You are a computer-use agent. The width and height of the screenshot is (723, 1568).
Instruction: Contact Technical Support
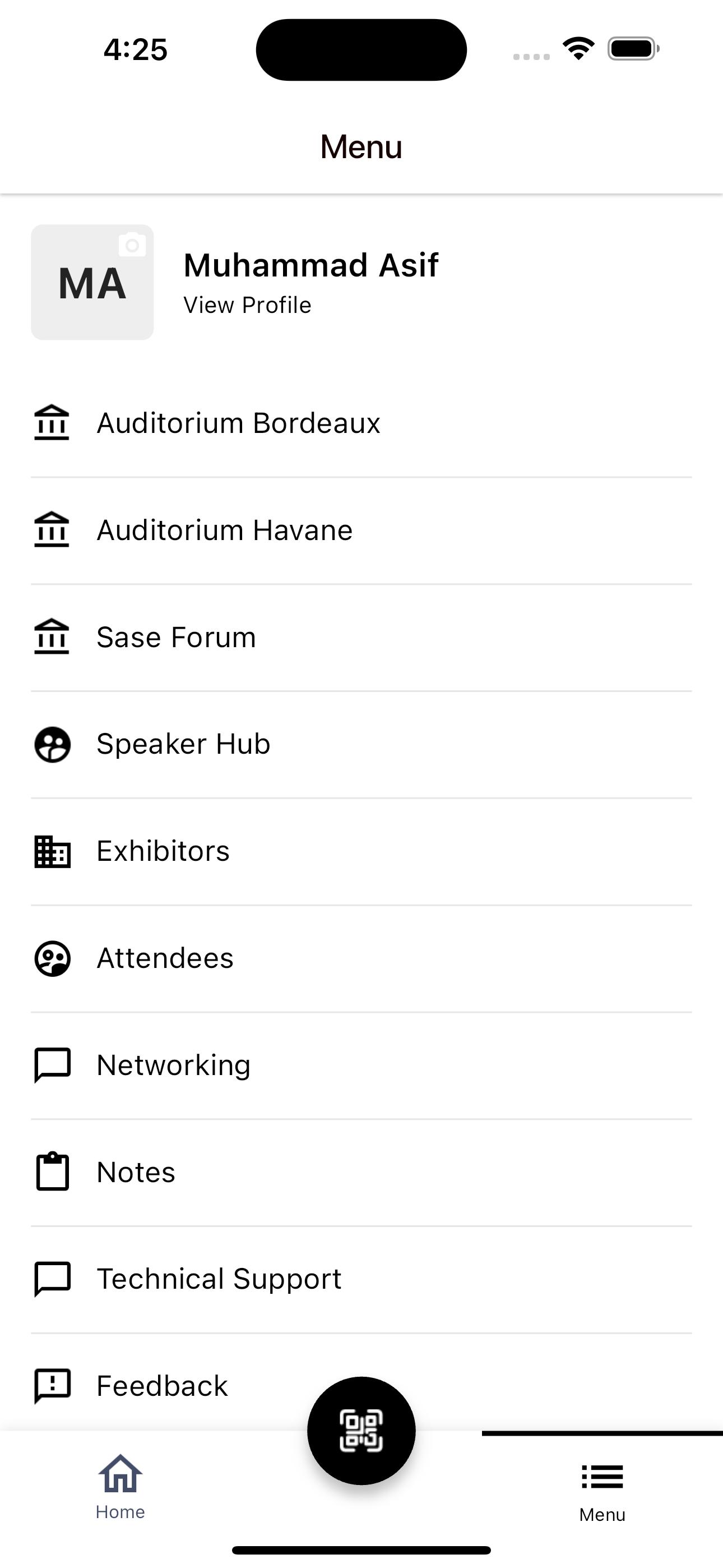(219, 1279)
